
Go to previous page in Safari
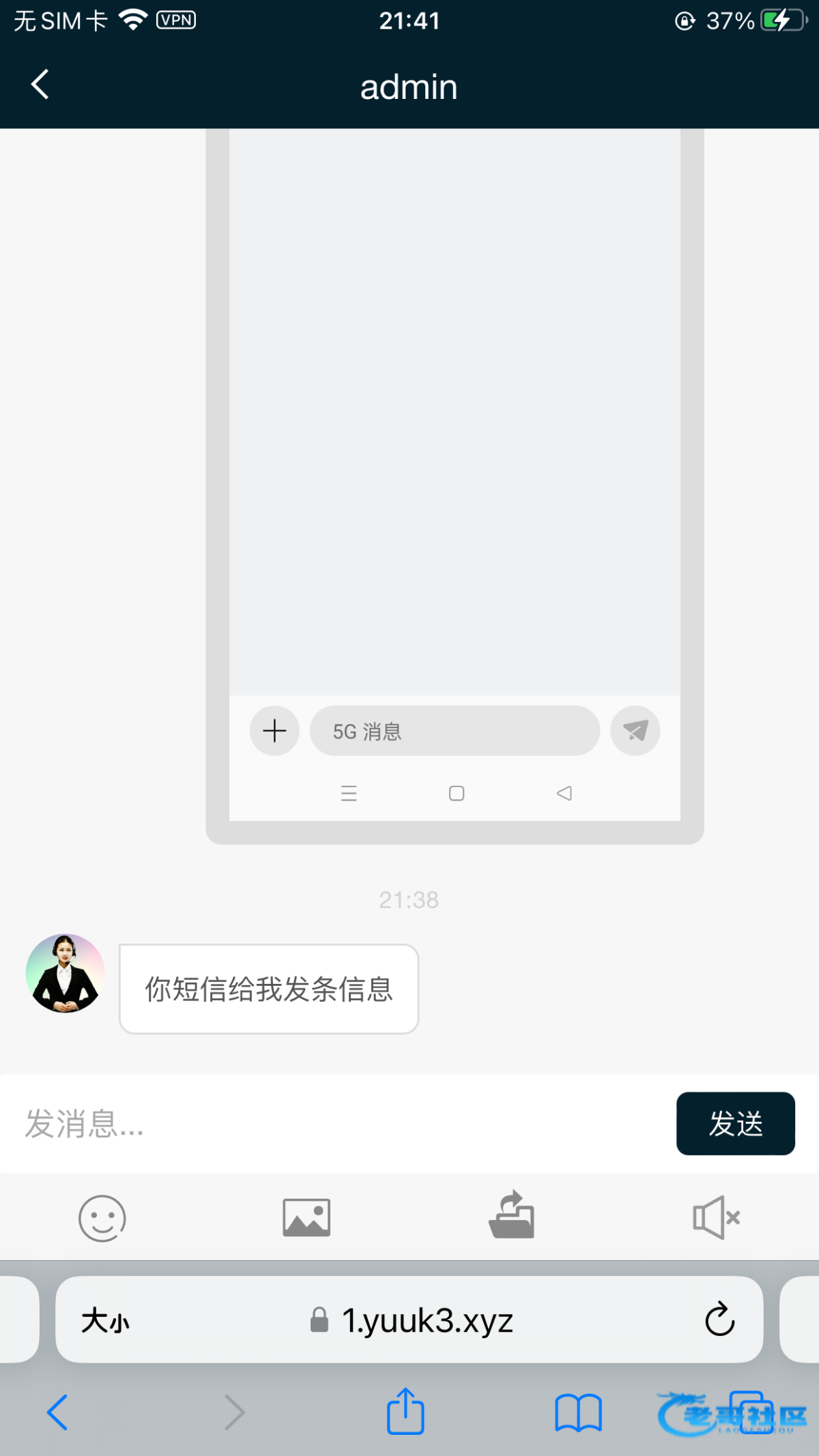click(57, 1412)
